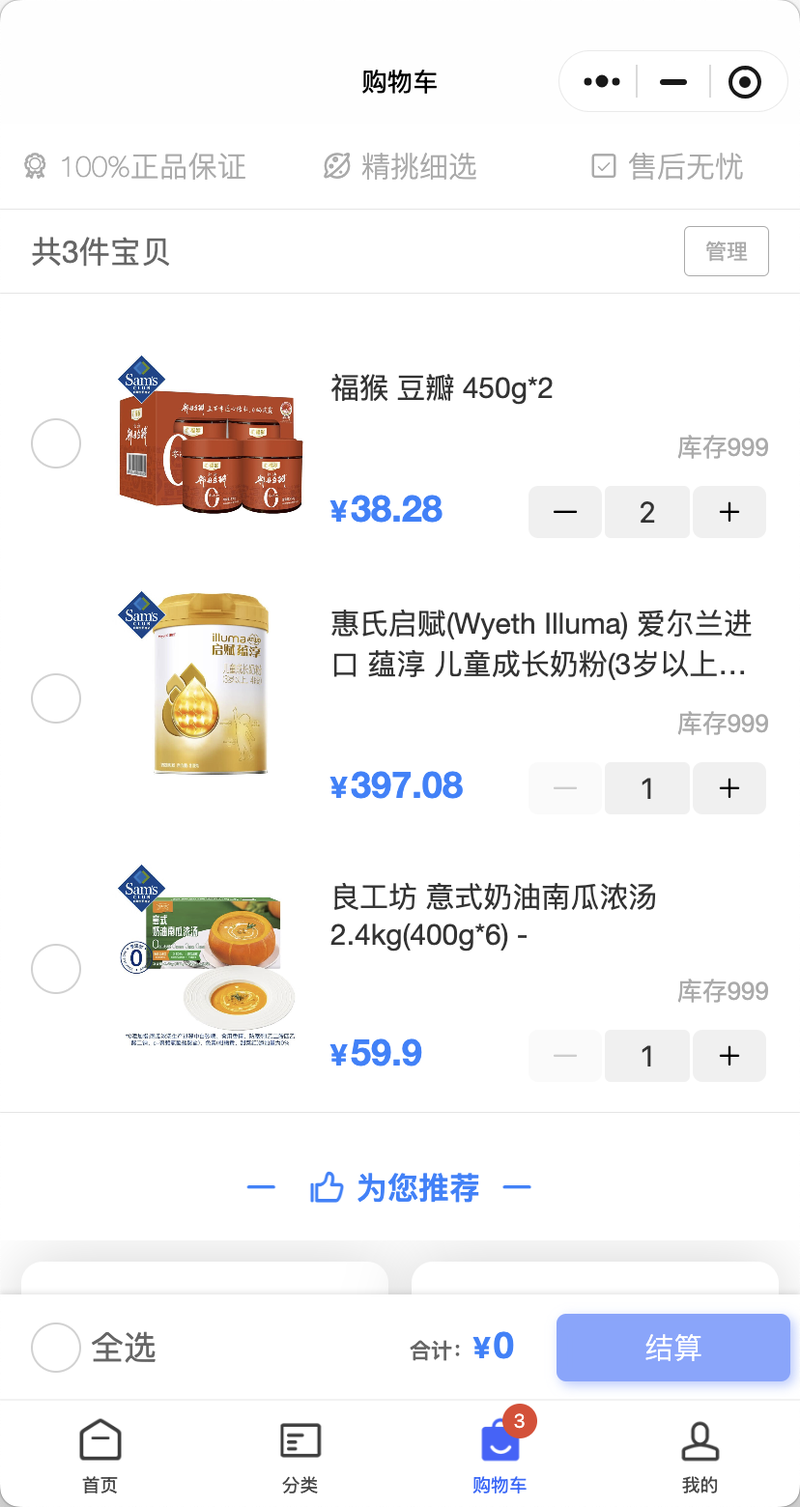Open the 惠氏启赋 milk powder product image
This screenshot has height=1507, width=800.
[x=210, y=685]
